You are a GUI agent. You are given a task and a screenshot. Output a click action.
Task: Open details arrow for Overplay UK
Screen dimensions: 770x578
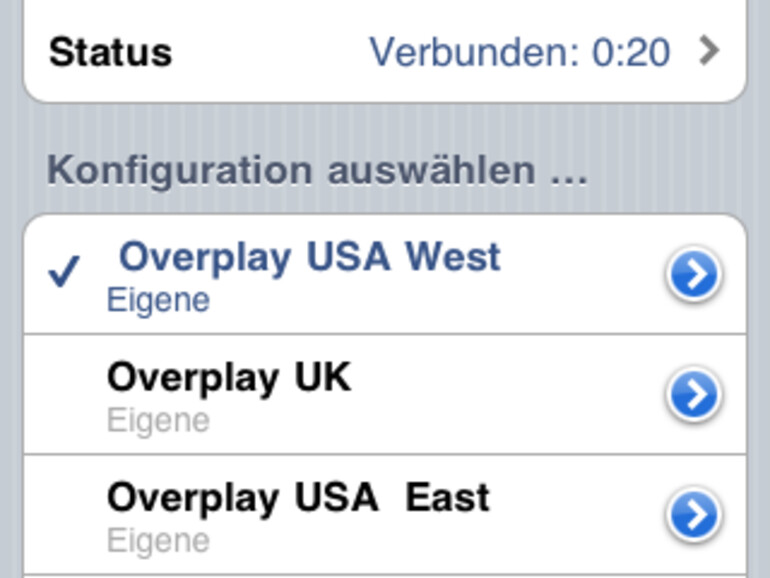click(694, 395)
